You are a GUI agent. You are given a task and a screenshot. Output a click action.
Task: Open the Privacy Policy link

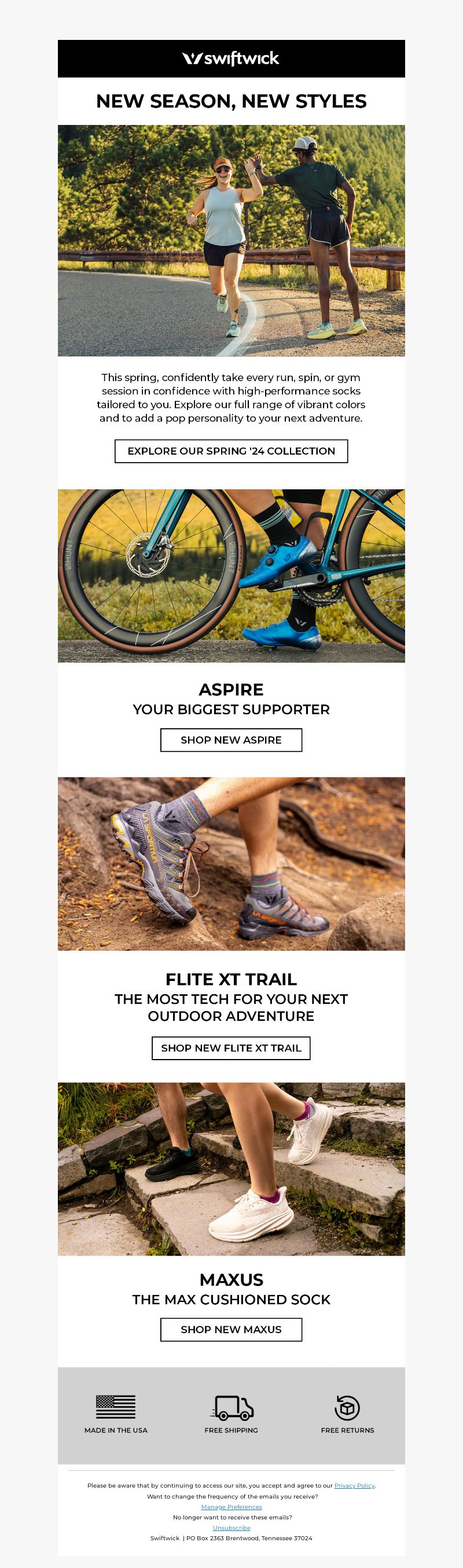[354, 1485]
